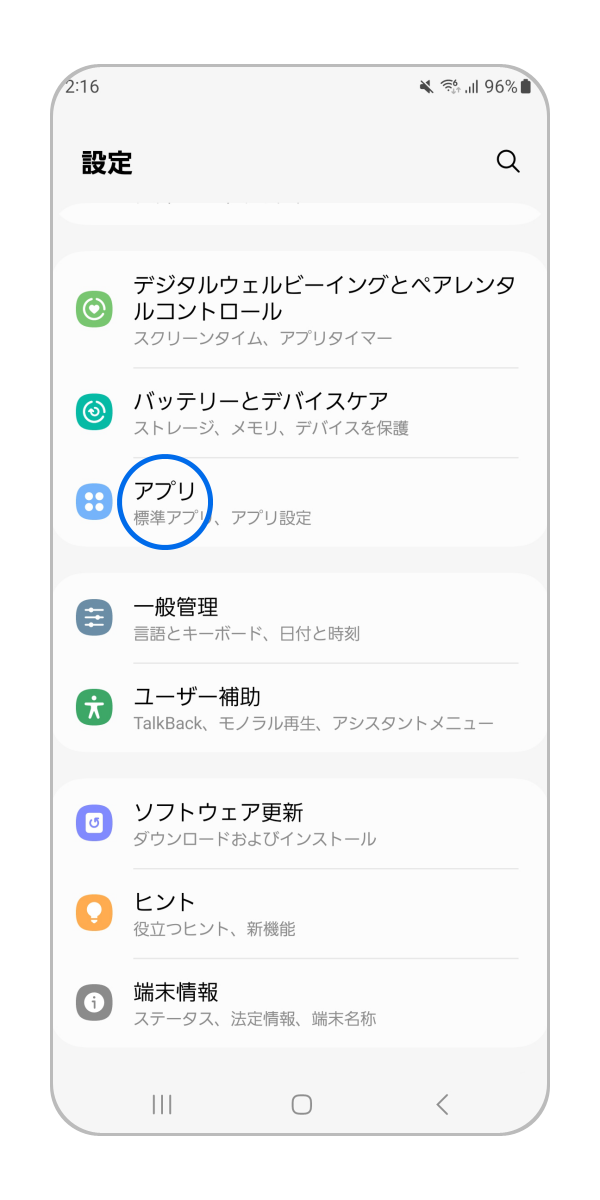Open ソフトウェア更新
This screenshot has width=600, height=1200.
click(300, 824)
